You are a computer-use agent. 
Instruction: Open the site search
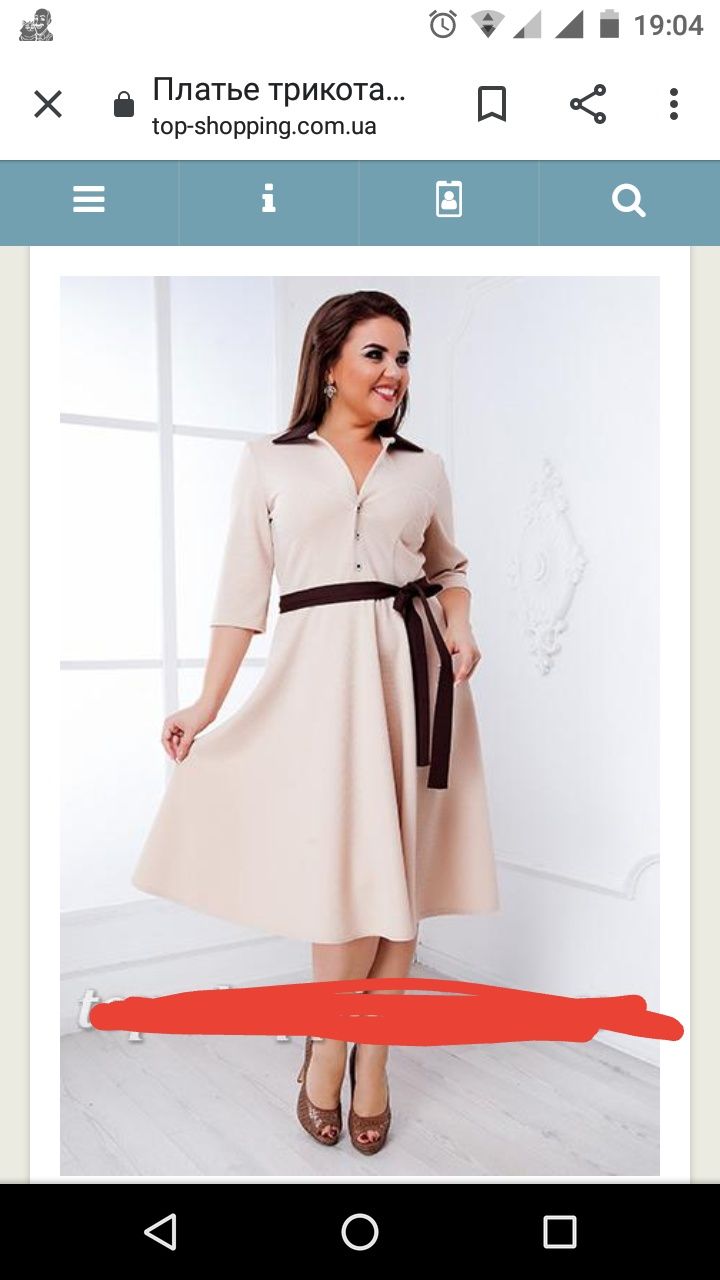pyautogui.click(x=628, y=201)
